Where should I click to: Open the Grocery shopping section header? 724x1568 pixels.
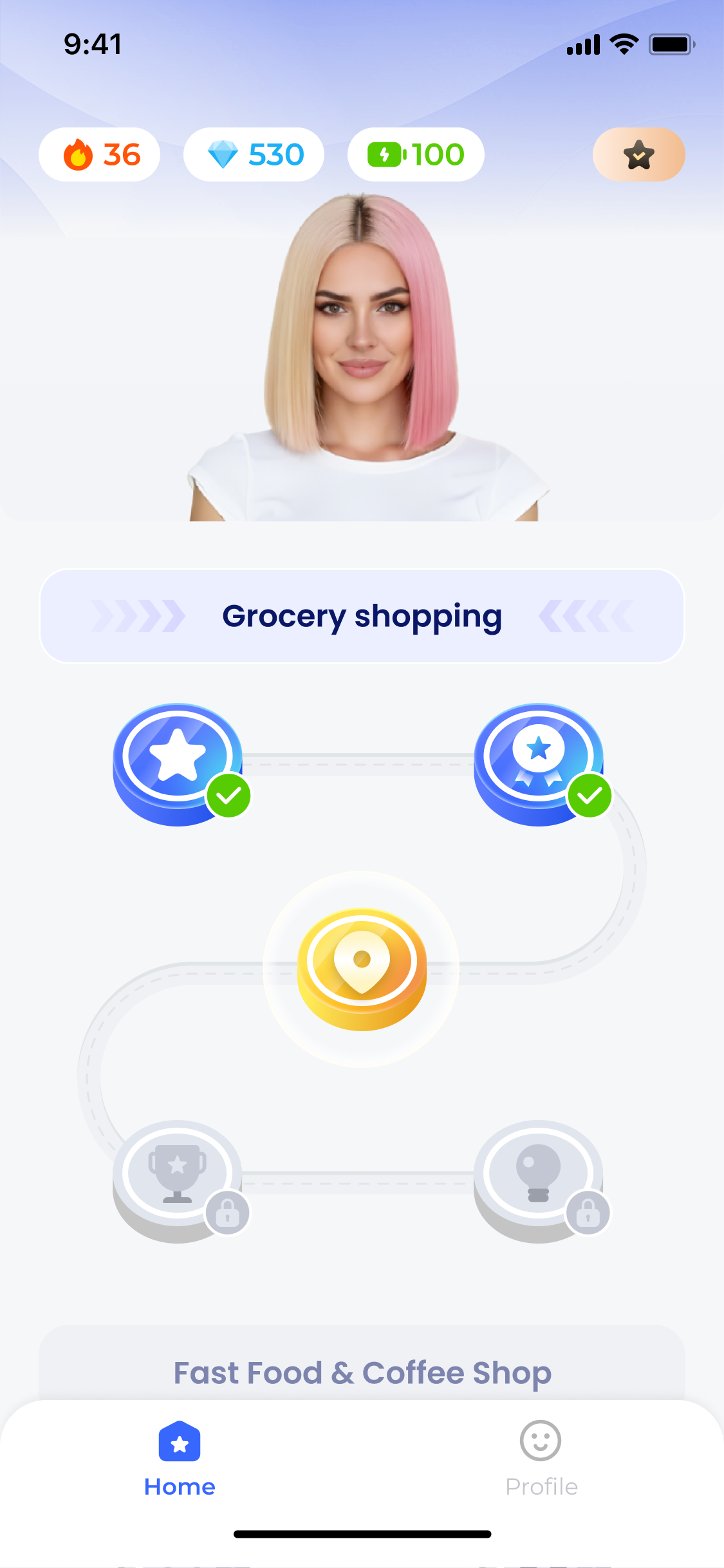pyautogui.click(x=362, y=615)
